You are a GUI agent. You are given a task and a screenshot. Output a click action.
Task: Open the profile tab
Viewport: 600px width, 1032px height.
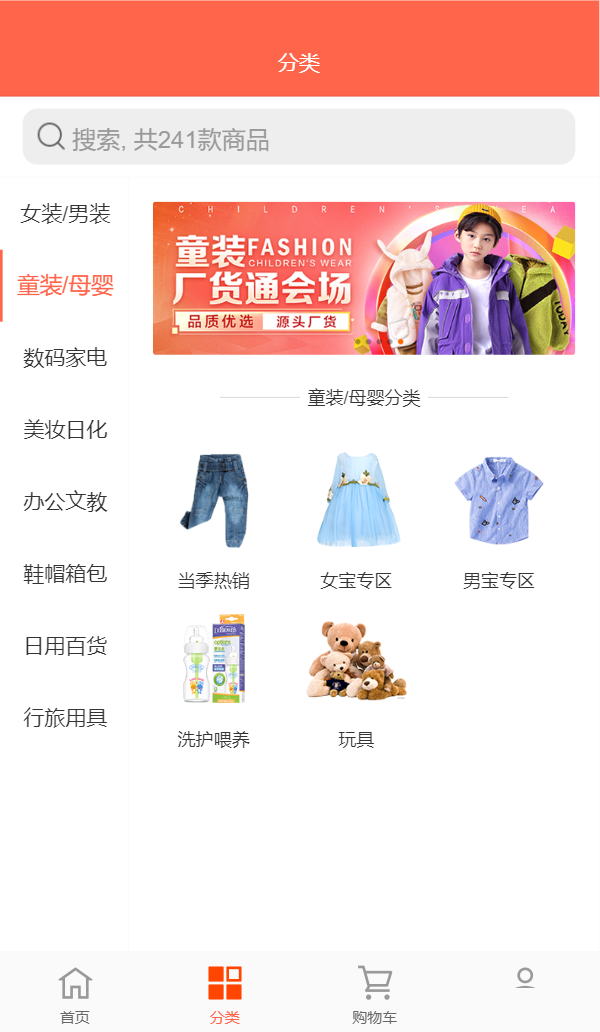pos(525,984)
